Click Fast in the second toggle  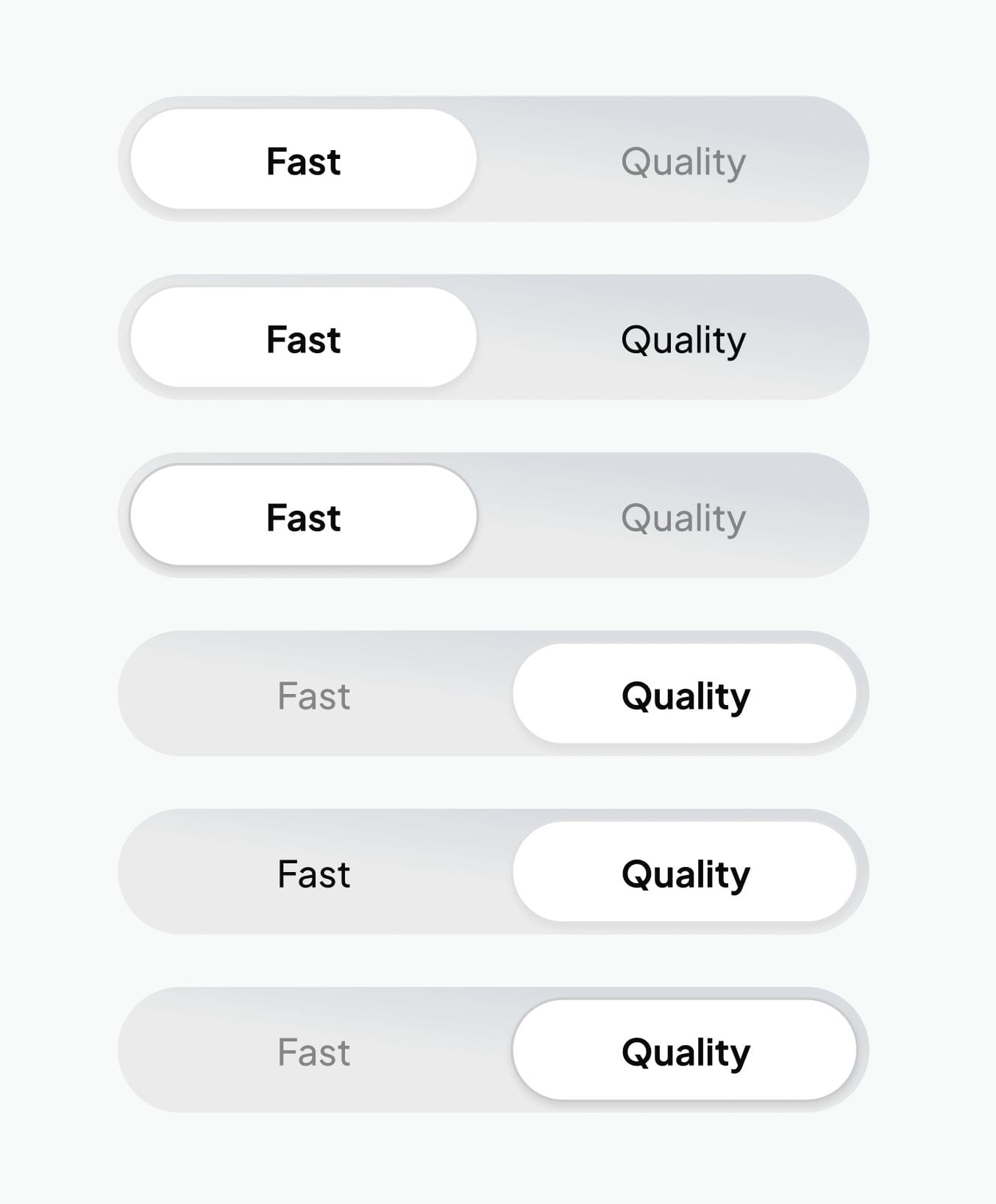pos(303,339)
